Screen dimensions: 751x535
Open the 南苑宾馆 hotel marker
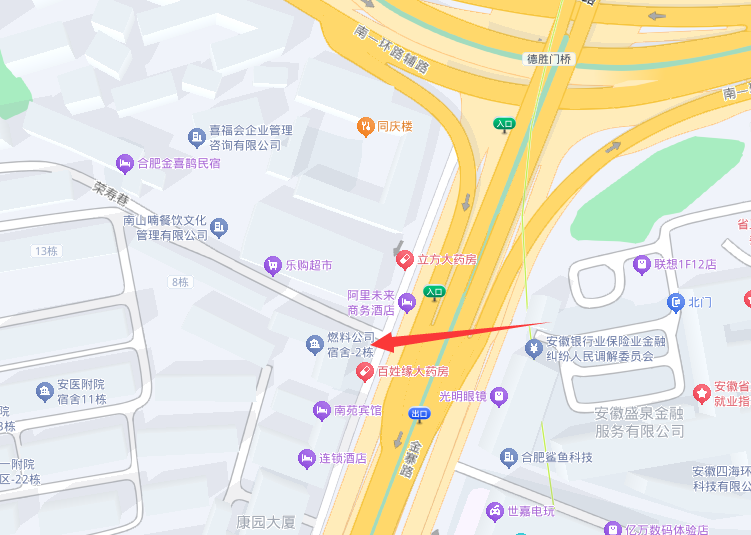pos(321,410)
